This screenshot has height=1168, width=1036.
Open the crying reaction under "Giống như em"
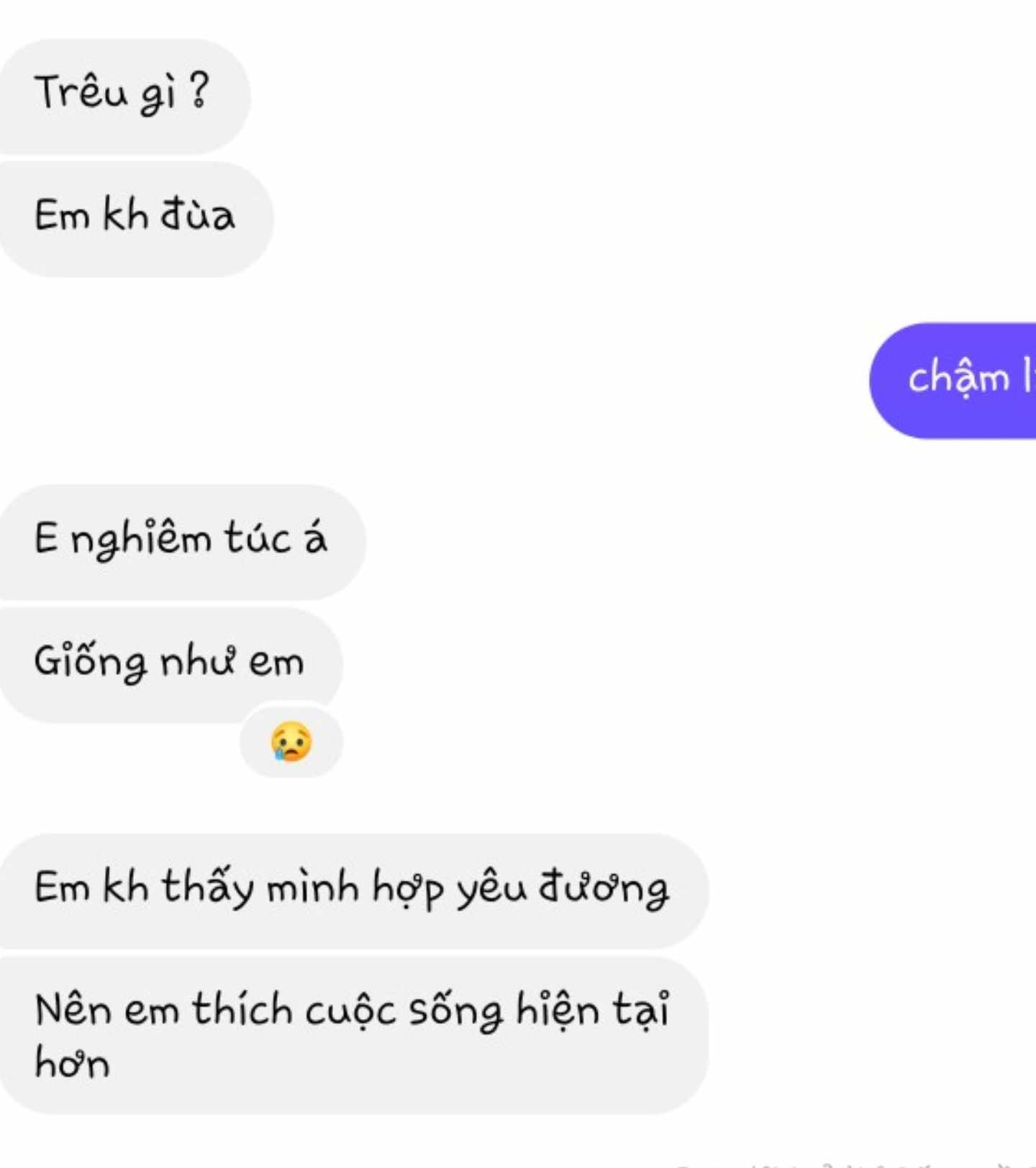[291, 742]
